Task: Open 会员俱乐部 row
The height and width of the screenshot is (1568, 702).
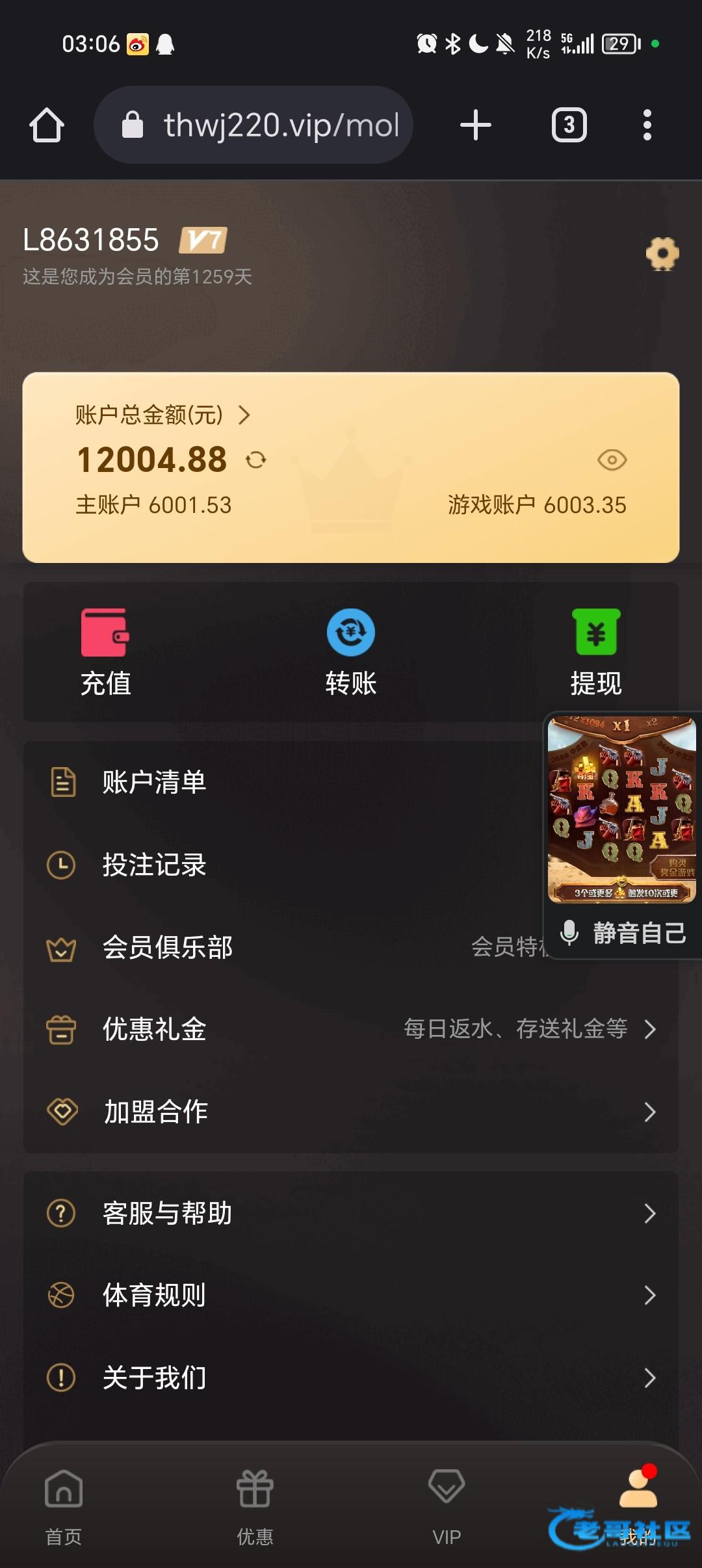Action: tap(168, 947)
